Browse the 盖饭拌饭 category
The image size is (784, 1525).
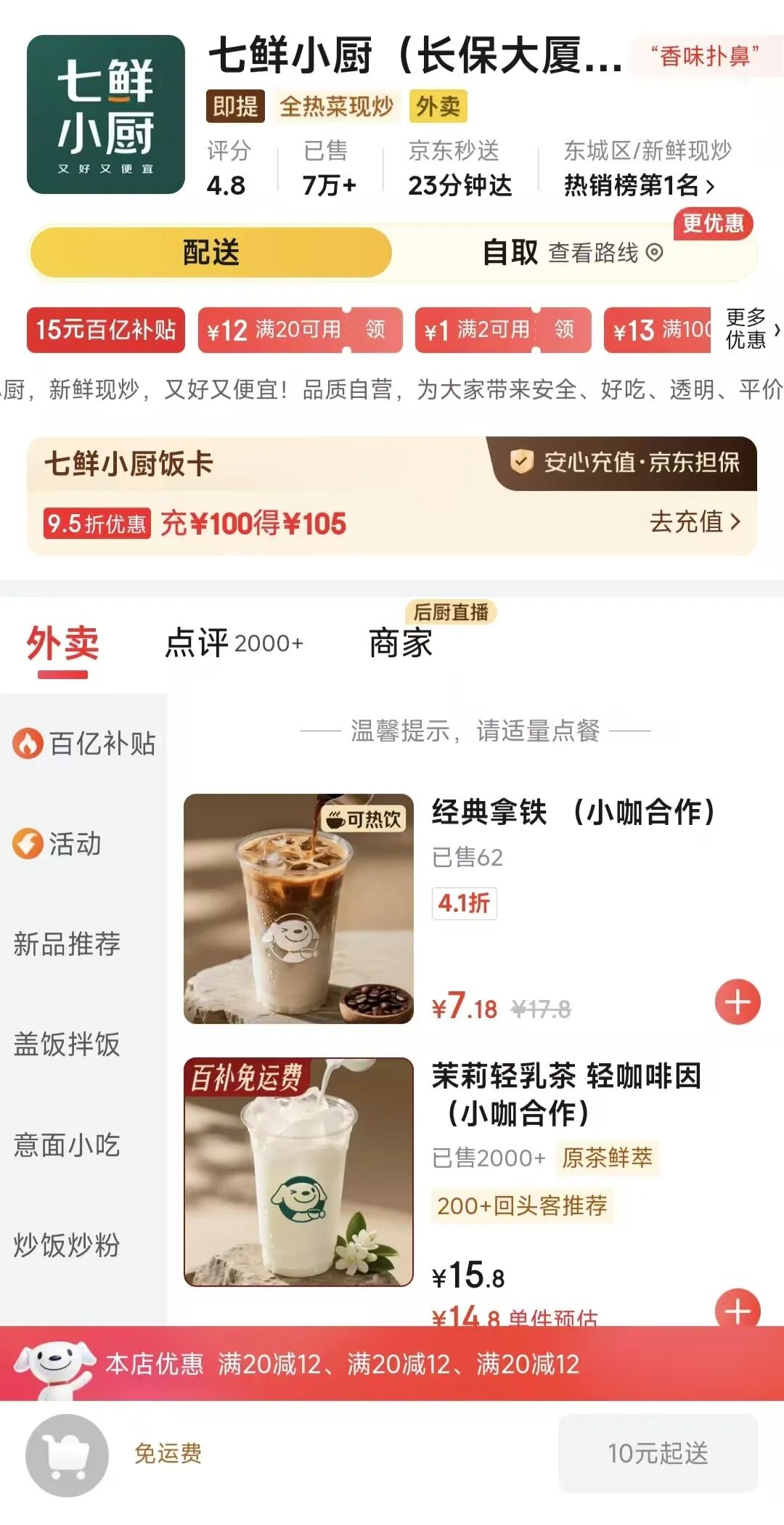(x=67, y=1044)
